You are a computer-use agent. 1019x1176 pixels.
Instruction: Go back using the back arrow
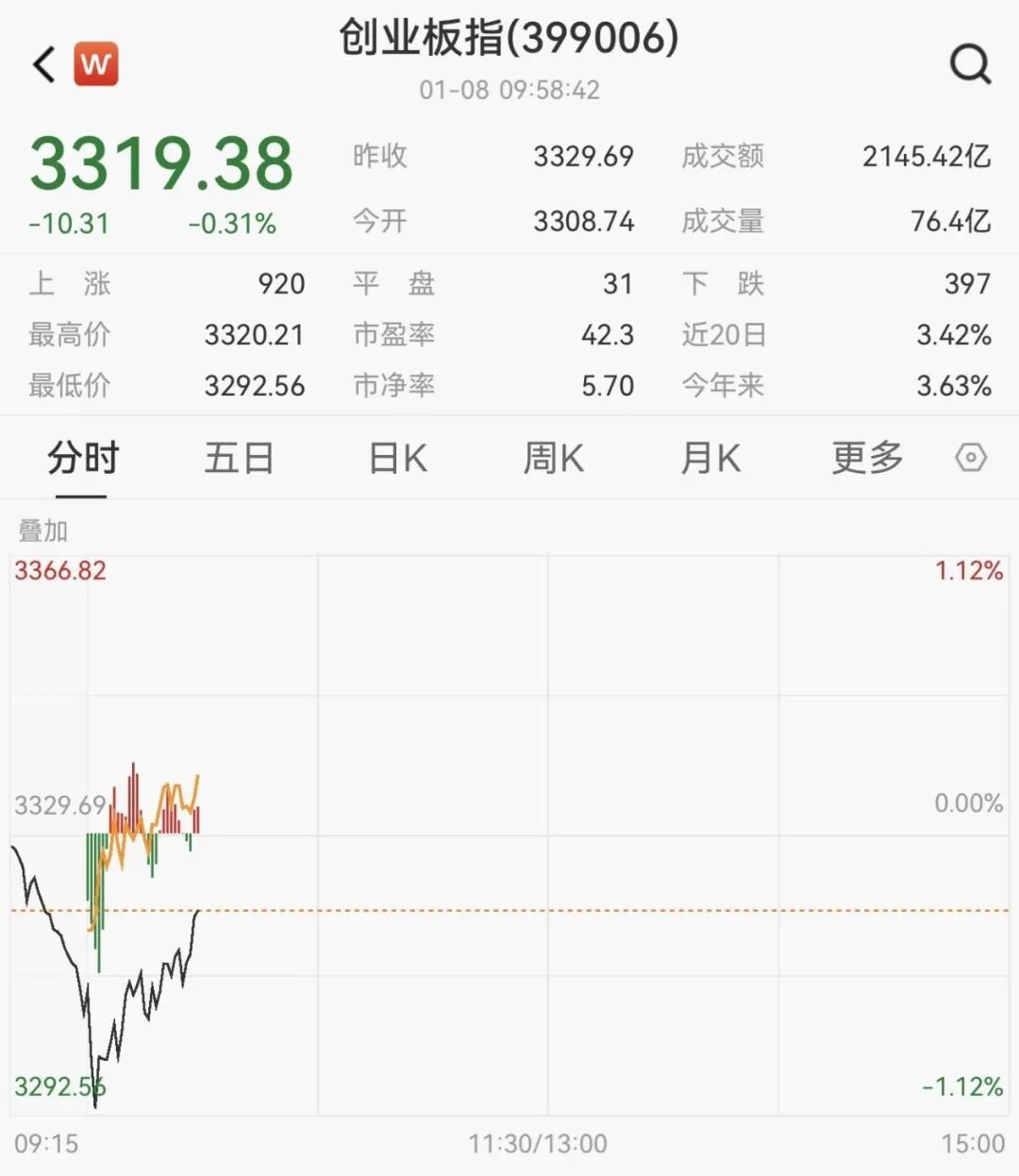tap(44, 65)
